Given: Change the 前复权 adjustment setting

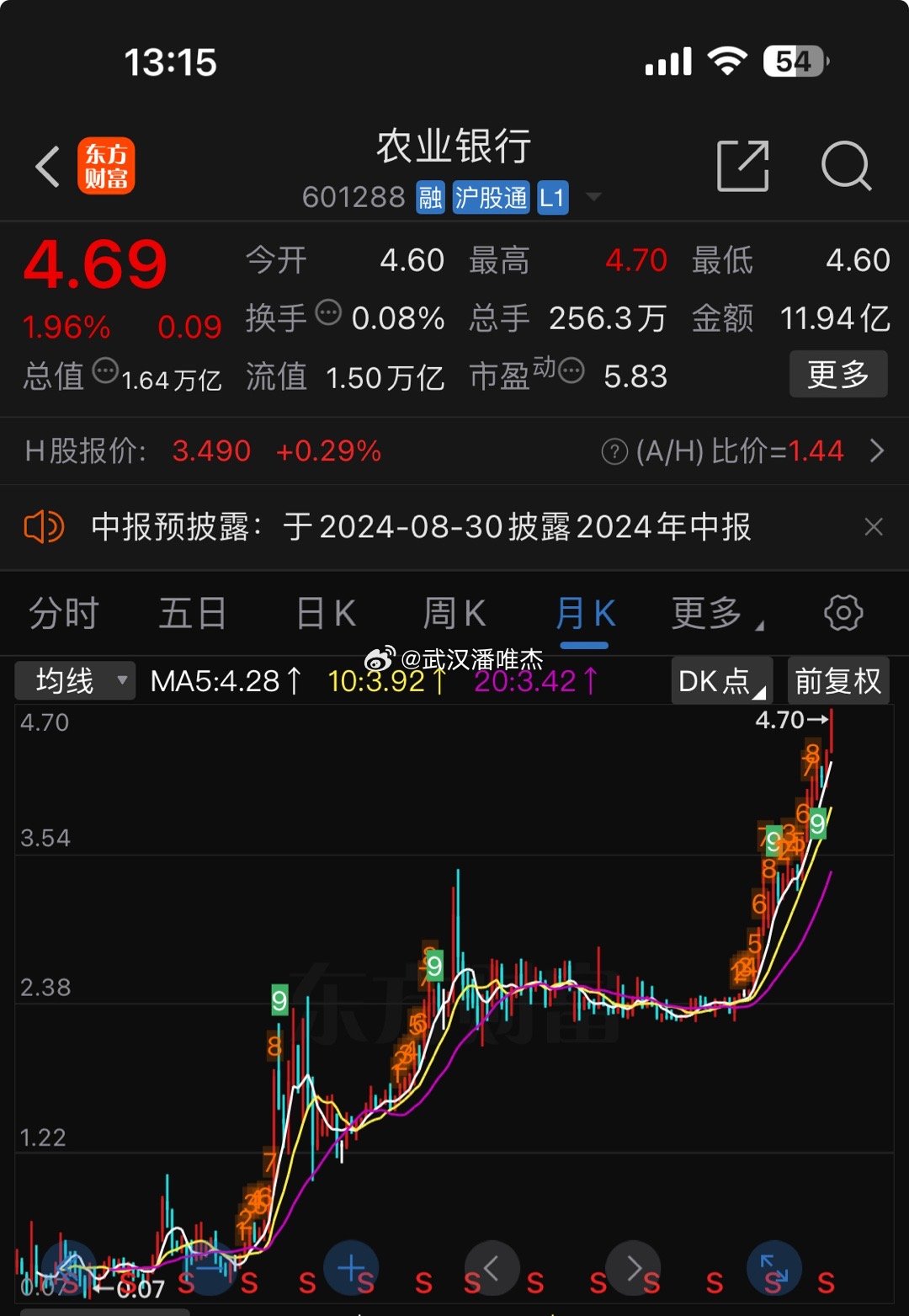Looking at the screenshot, I should click(x=837, y=680).
